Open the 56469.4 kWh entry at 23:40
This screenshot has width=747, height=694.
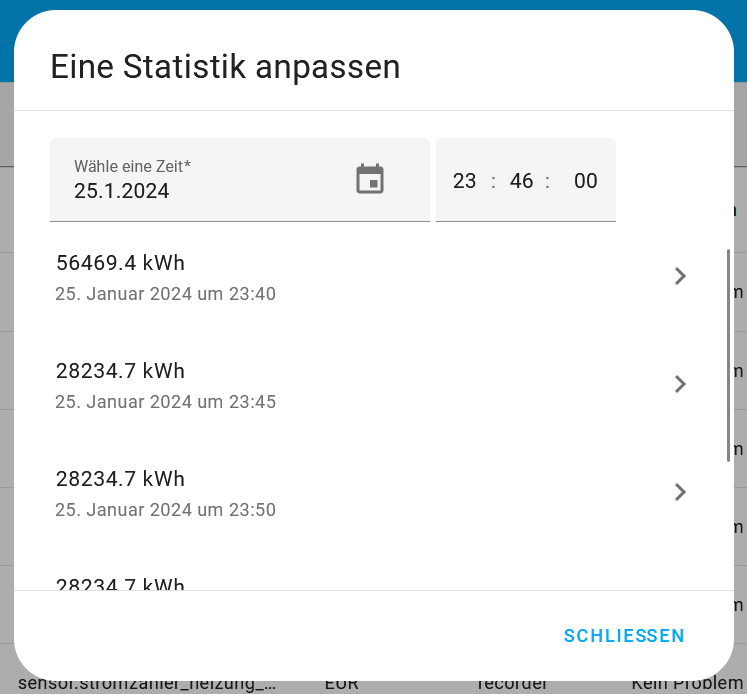click(x=370, y=277)
